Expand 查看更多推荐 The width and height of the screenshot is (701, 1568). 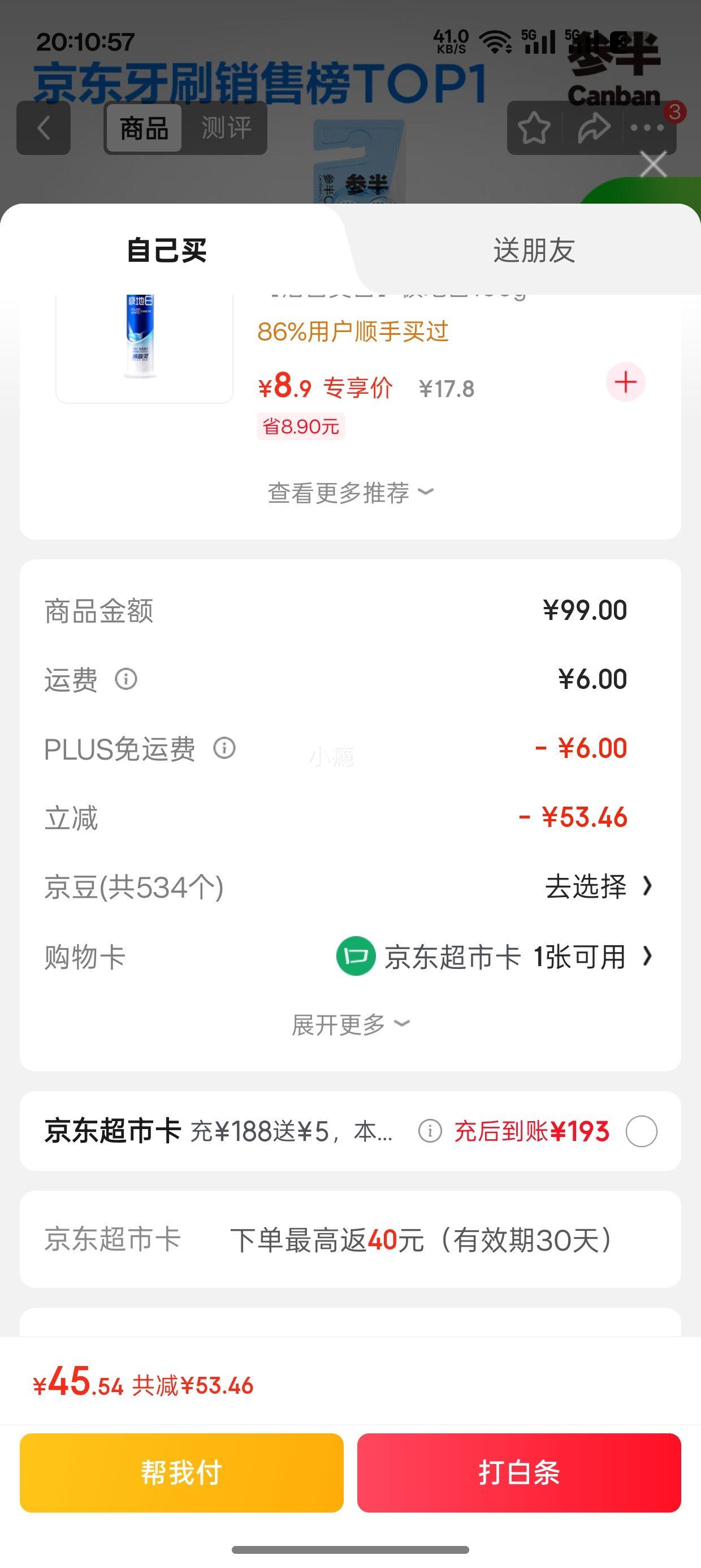pyautogui.click(x=350, y=493)
